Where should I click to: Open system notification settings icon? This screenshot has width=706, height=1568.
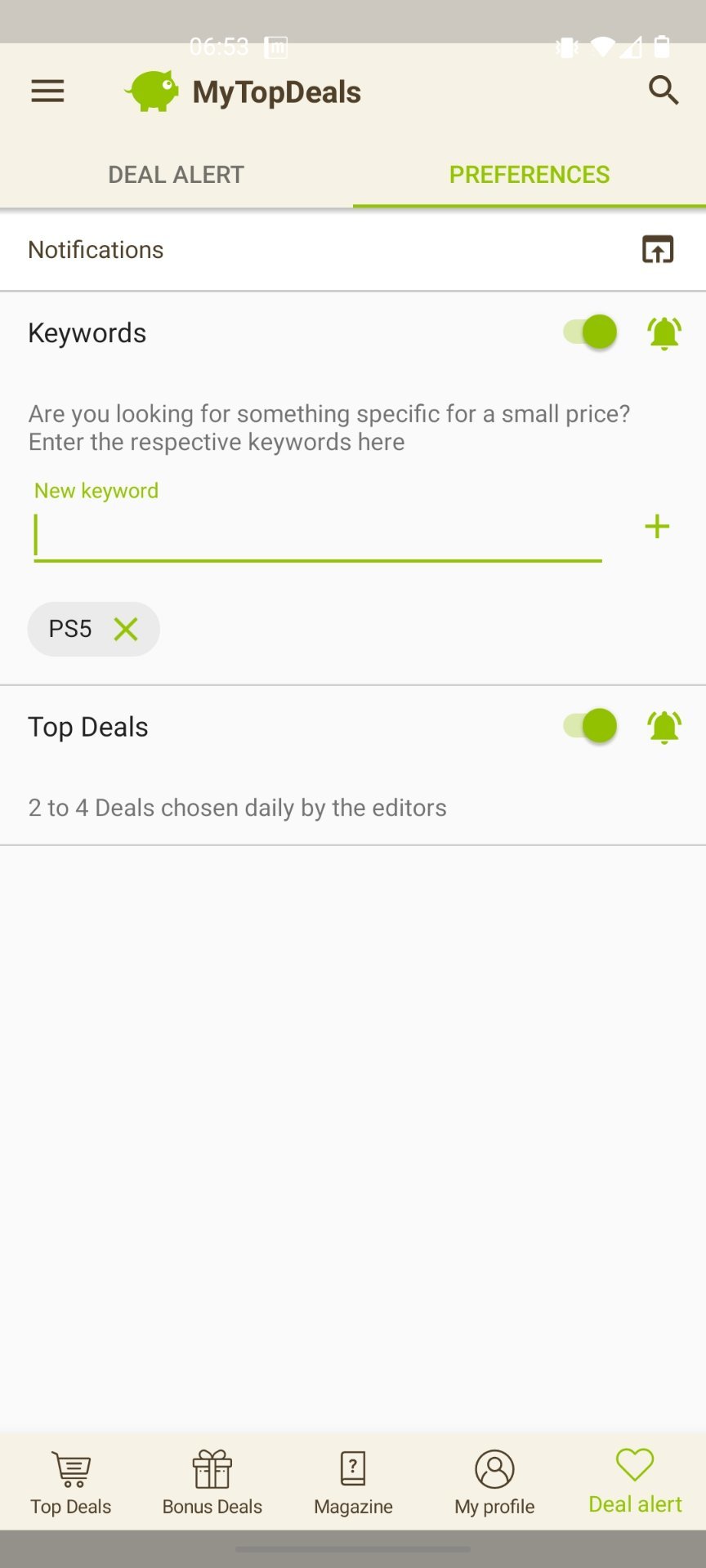point(658,250)
